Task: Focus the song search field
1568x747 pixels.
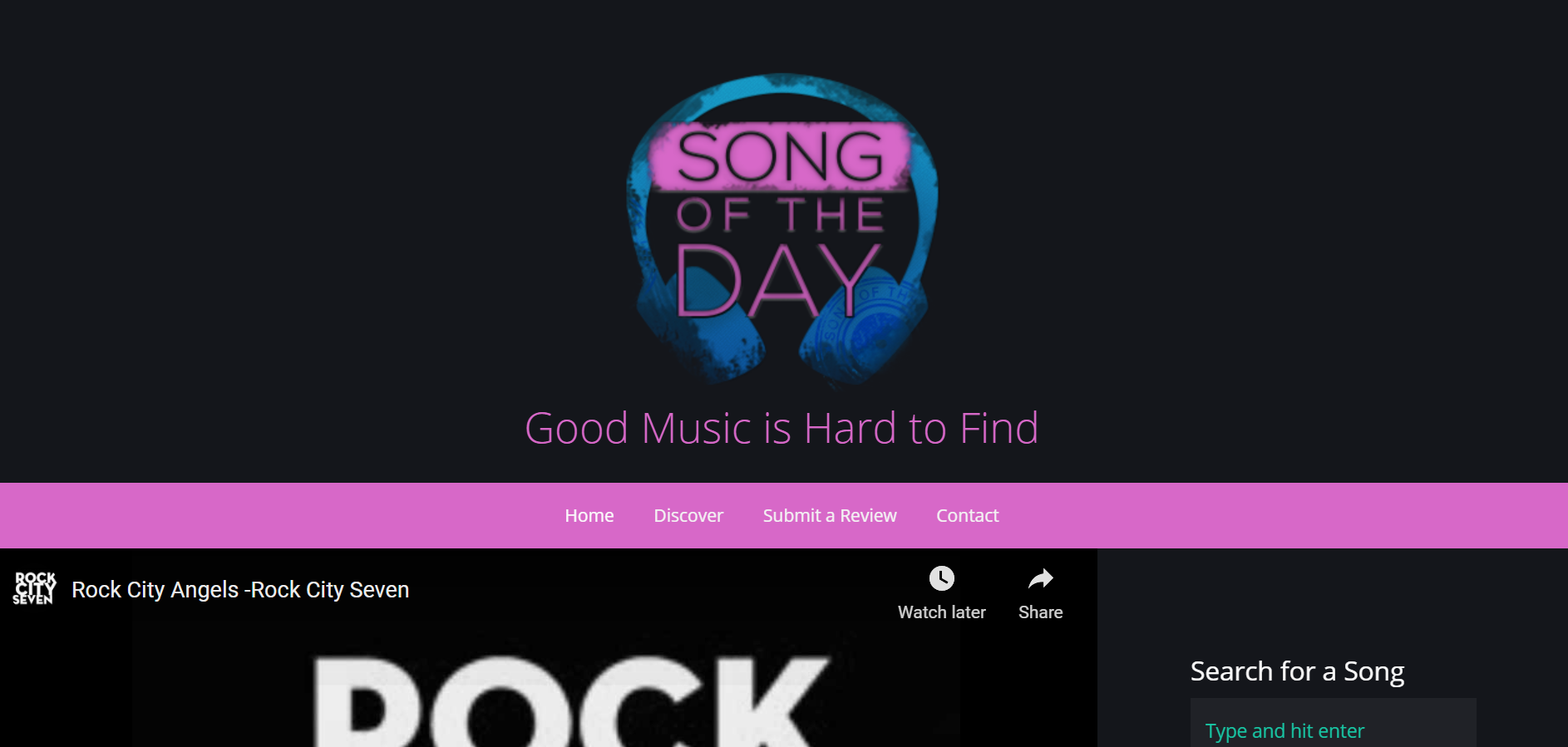Action: pos(1332,730)
